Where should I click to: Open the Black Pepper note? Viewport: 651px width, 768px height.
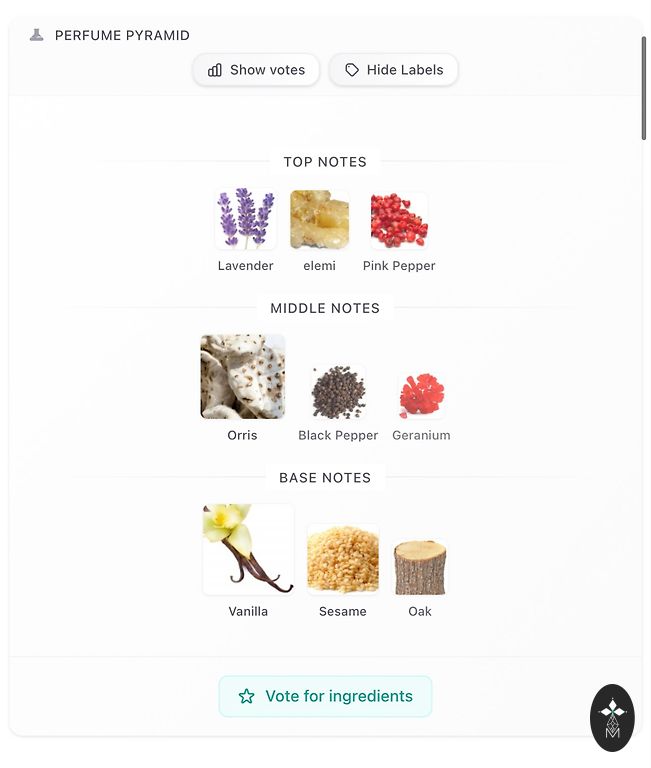tap(338, 392)
